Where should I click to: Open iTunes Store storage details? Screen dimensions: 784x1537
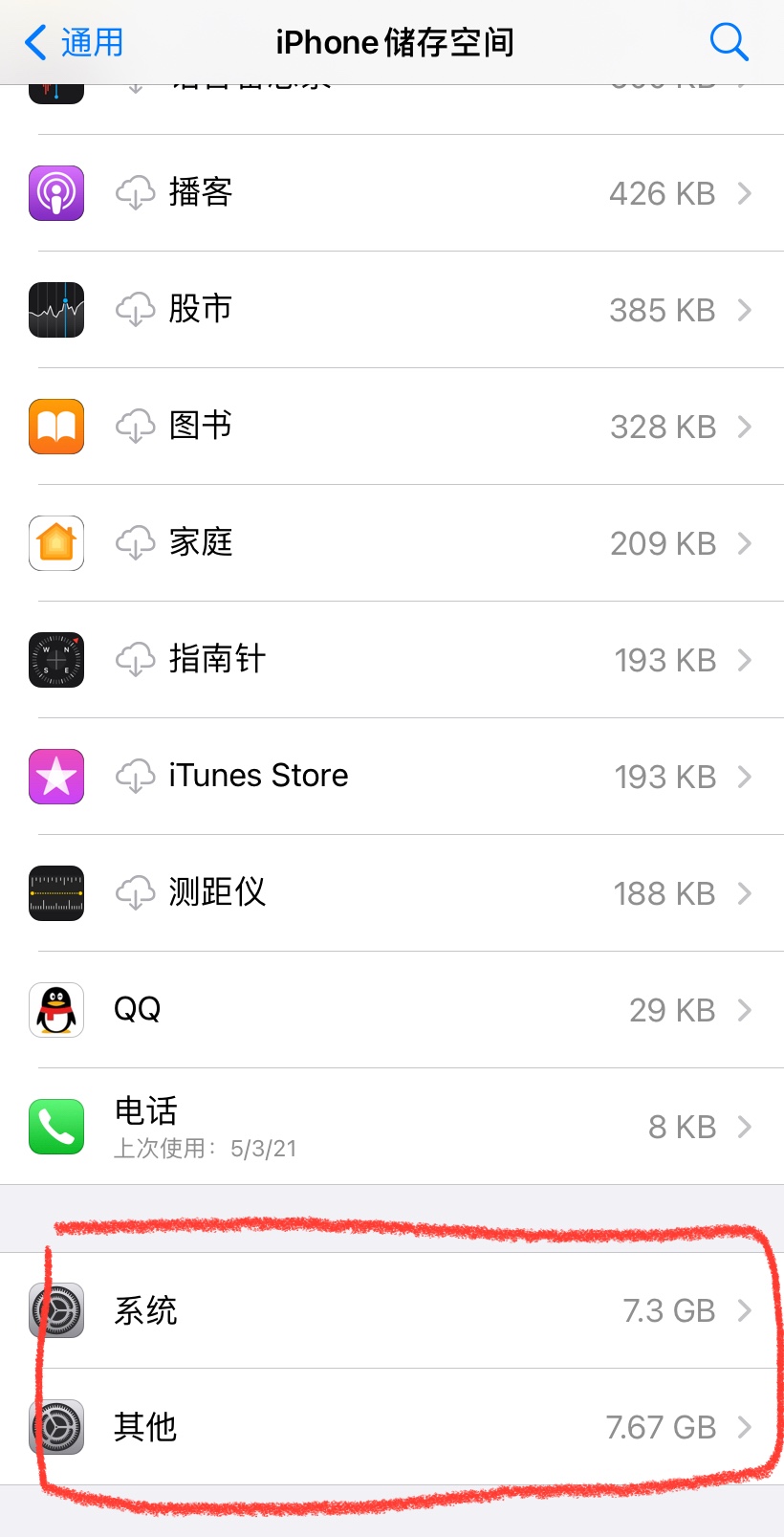click(x=392, y=777)
